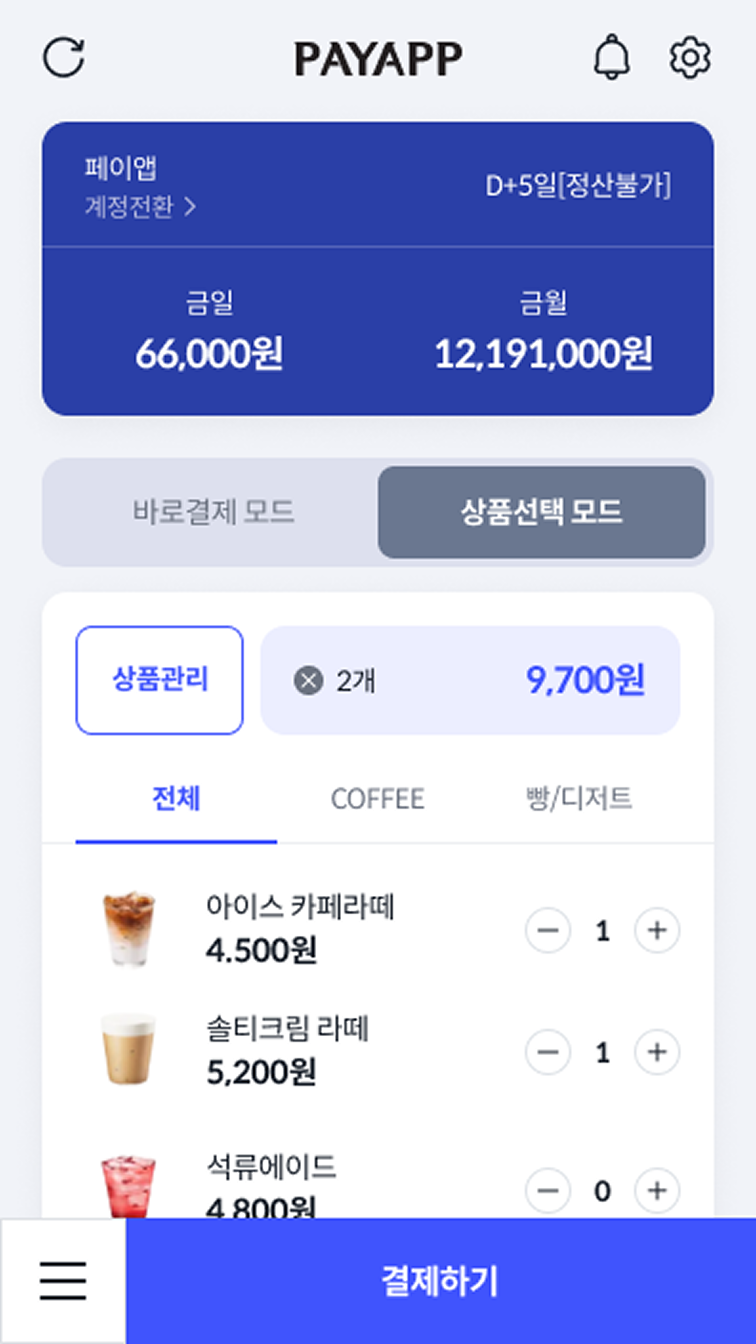
Task: Click the D+5일[정산불가] status label
Action: click(577, 187)
